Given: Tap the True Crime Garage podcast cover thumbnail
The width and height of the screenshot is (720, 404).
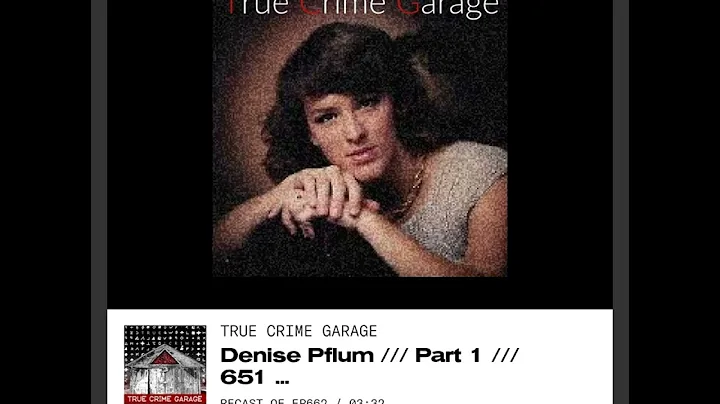Looking at the screenshot, I should (x=165, y=365).
